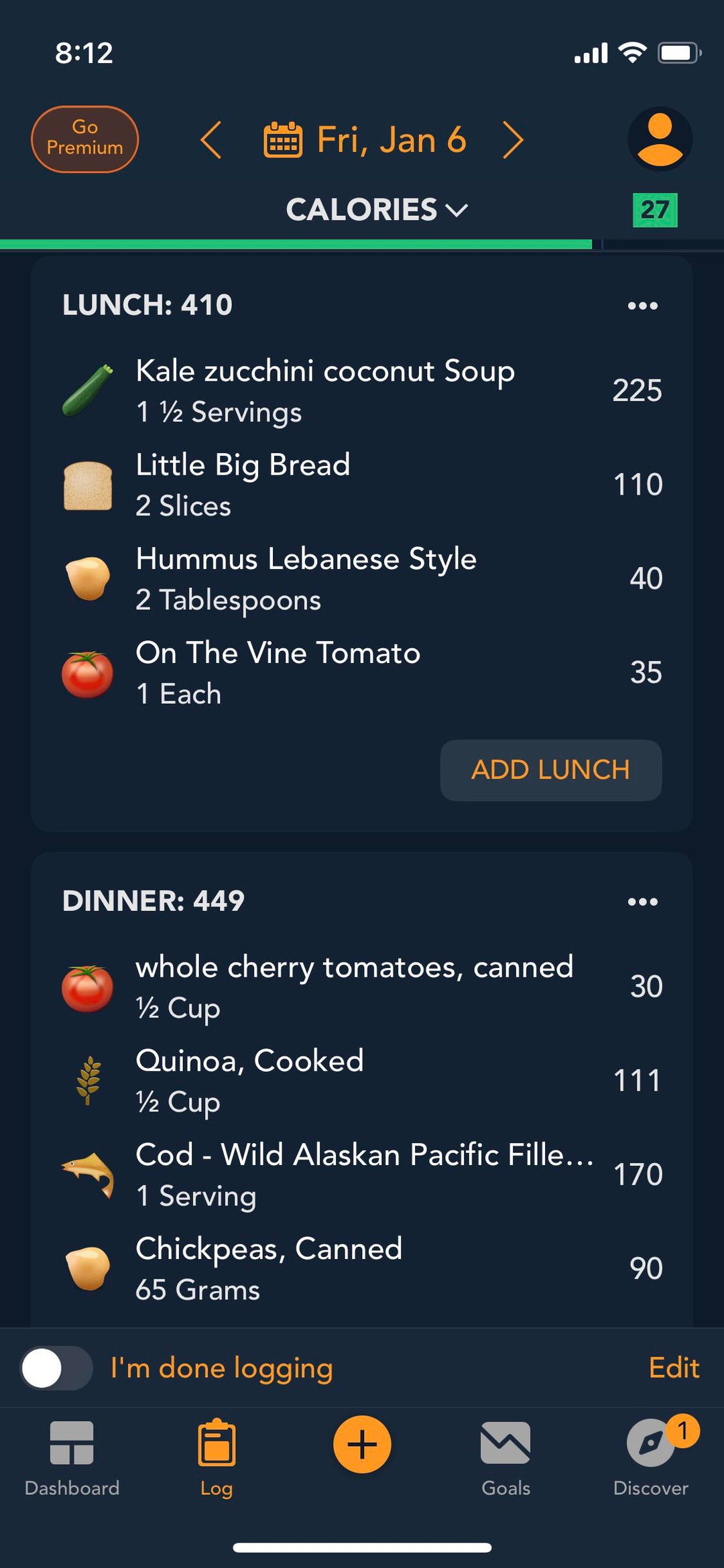724x1568 pixels.
Task: Open the profile avatar
Action: tap(660, 139)
